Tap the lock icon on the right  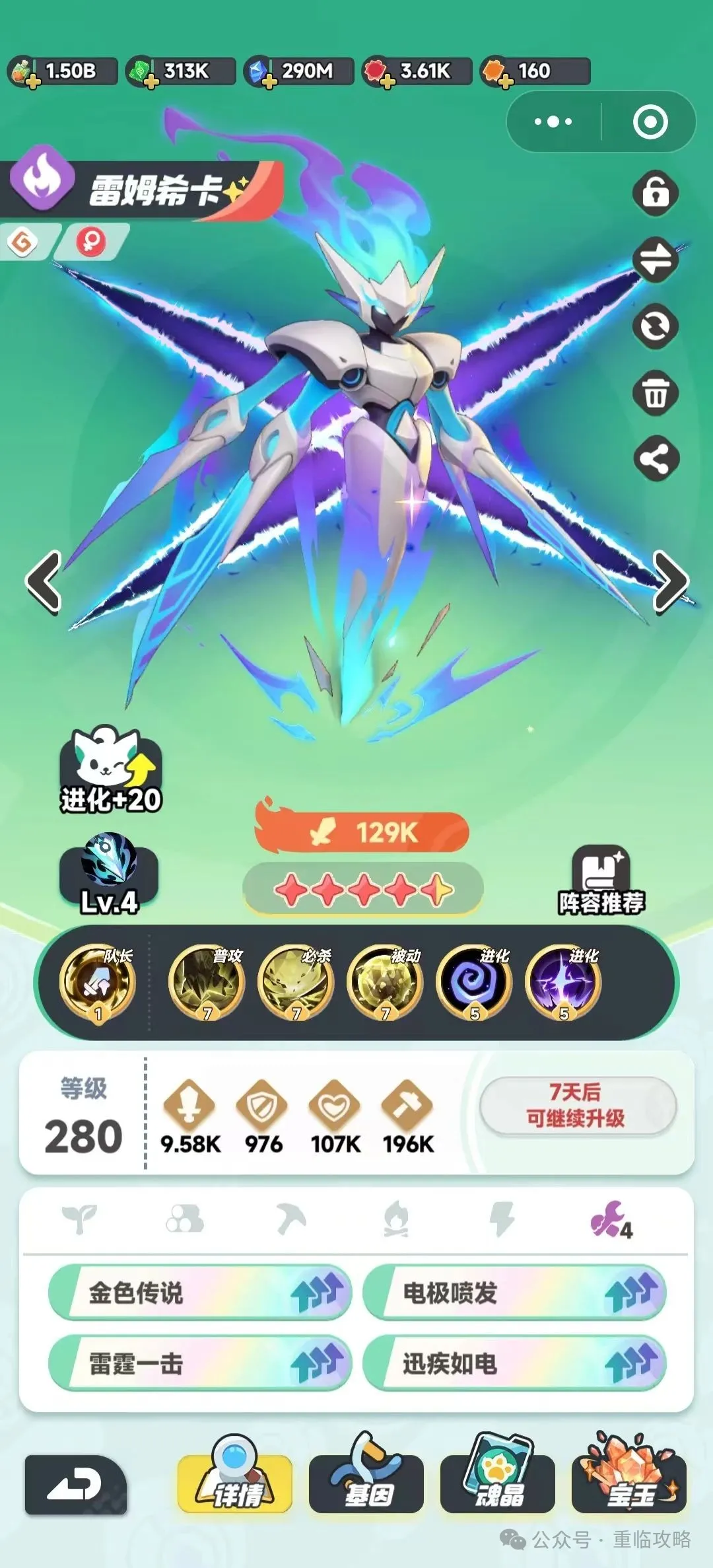[656, 193]
